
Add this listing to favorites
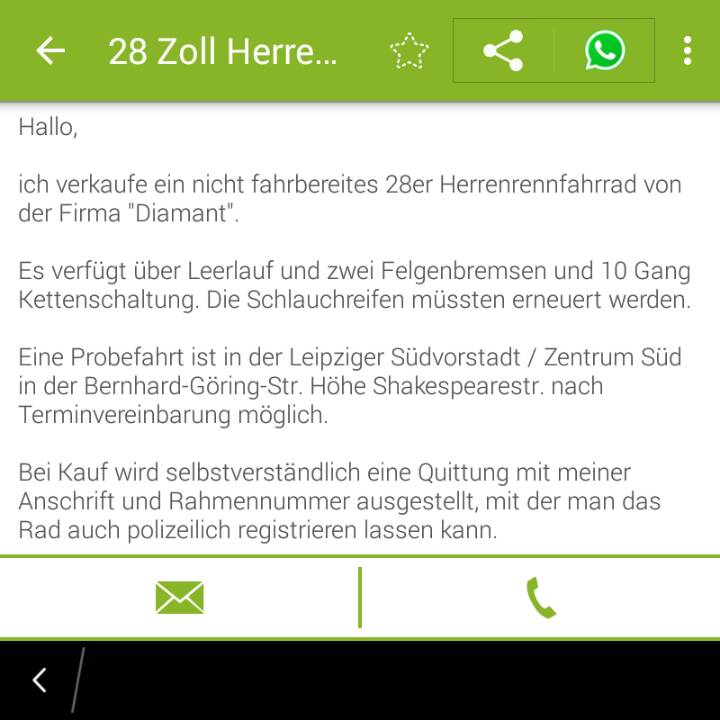coord(408,51)
